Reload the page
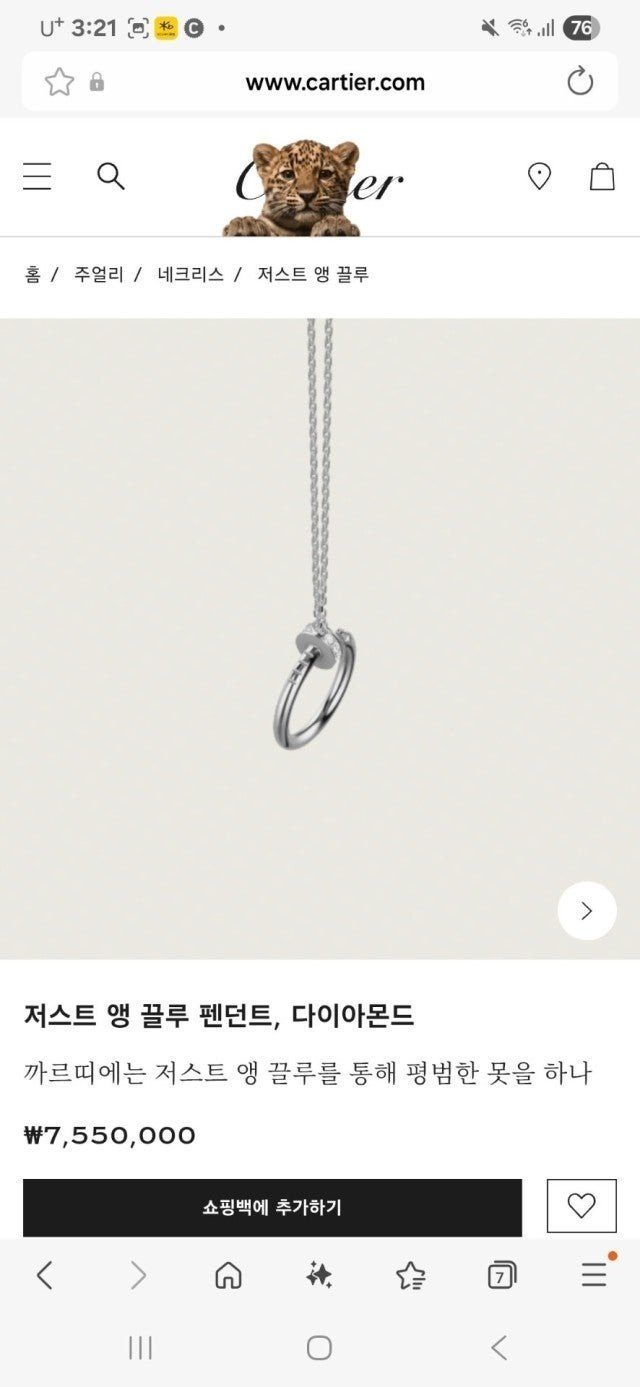The height and width of the screenshot is (1387, 640). 580,82
